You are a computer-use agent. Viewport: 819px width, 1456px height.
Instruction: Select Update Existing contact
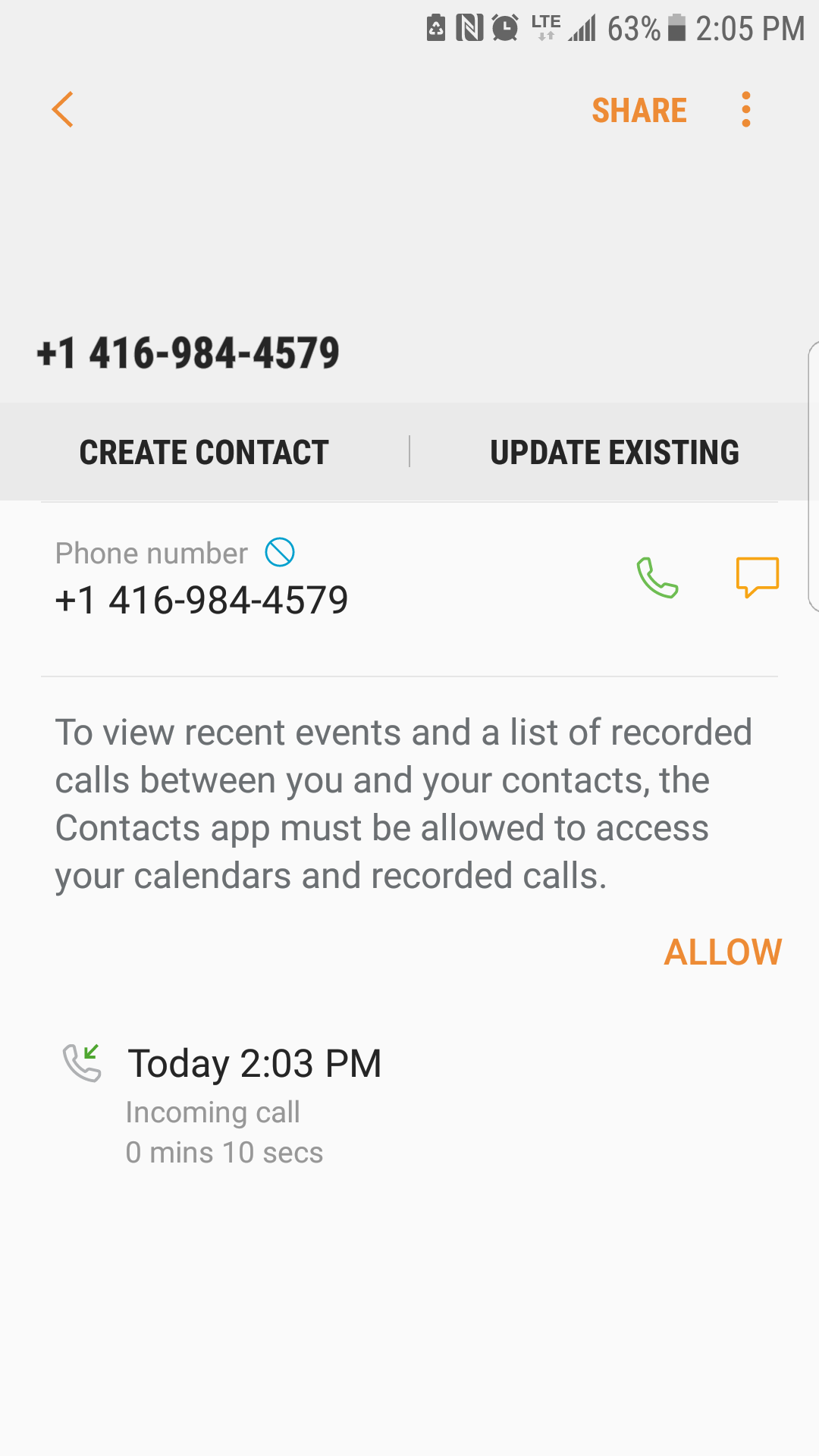pos(614,453)
